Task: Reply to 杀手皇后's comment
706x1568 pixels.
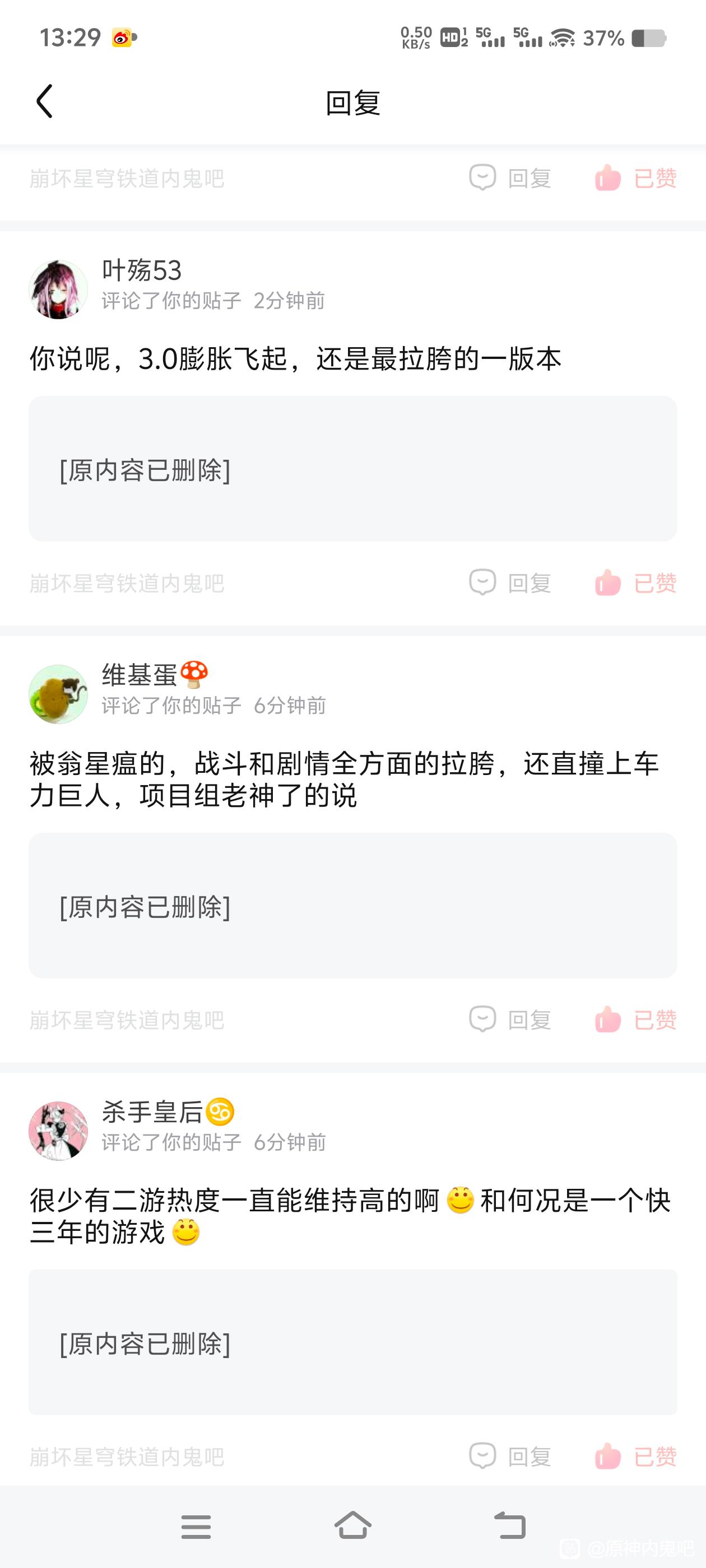Action: tap(510, 1457)
